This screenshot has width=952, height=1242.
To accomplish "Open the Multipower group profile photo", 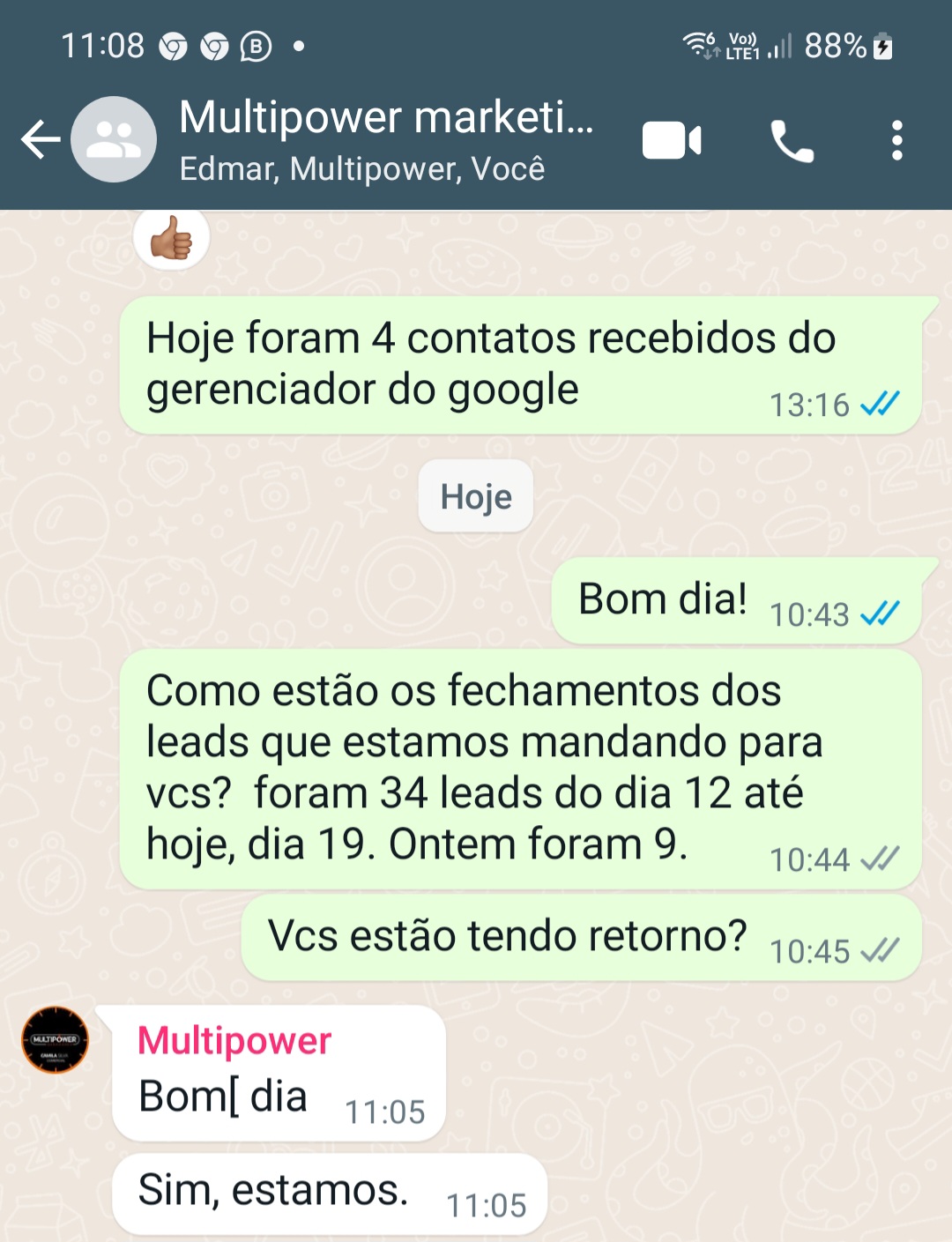I will [x=115, y=138].
